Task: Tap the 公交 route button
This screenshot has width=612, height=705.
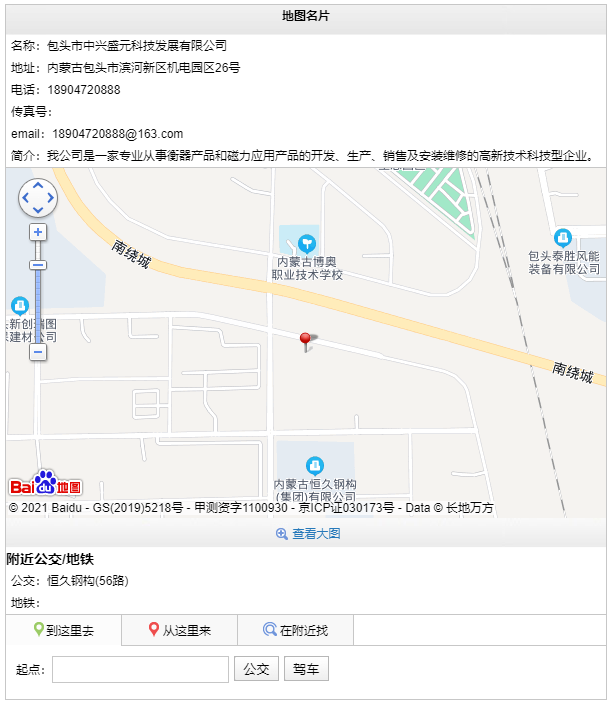Action: 257,669
